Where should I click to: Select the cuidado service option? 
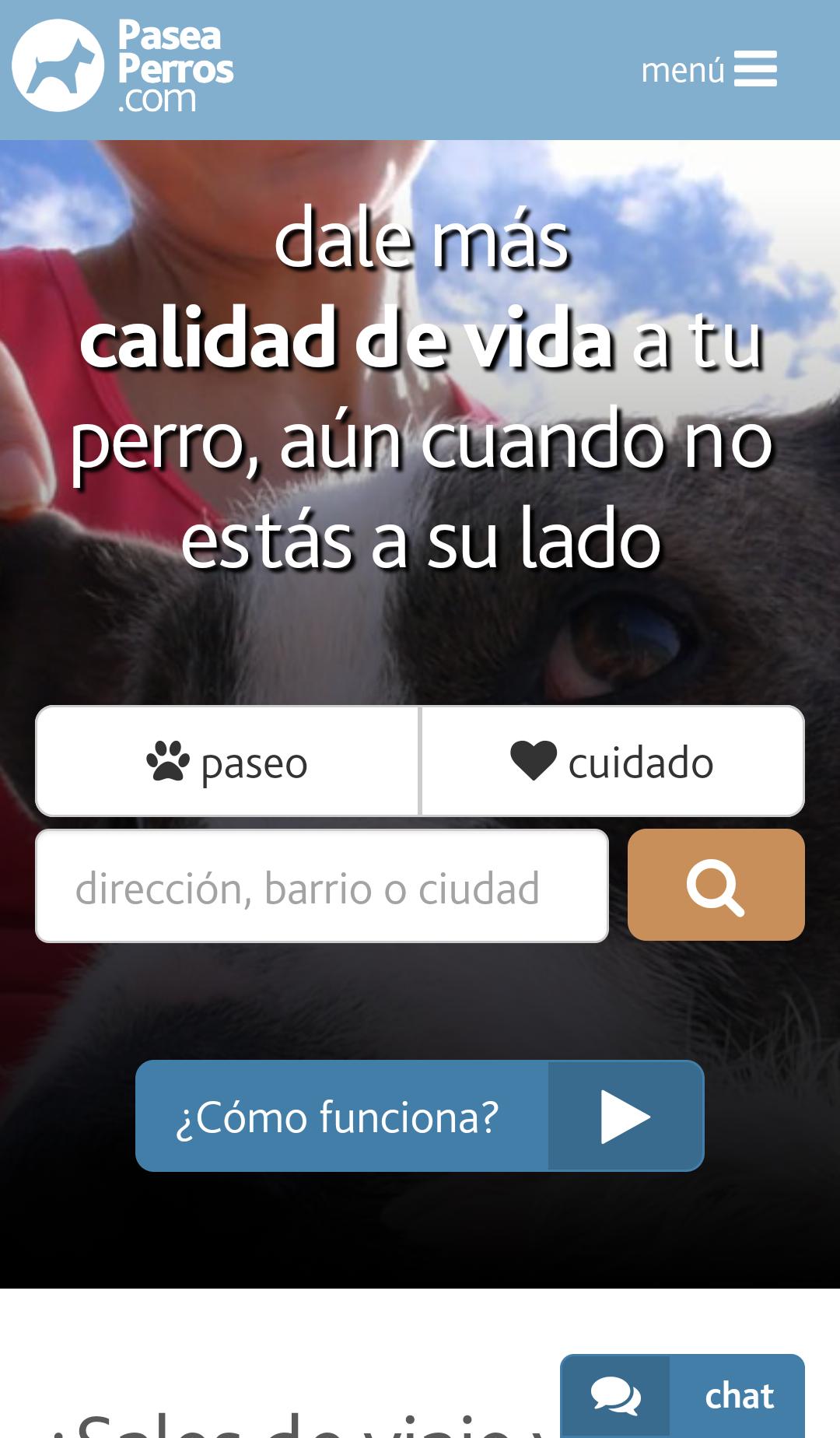[x=612, y=762]
